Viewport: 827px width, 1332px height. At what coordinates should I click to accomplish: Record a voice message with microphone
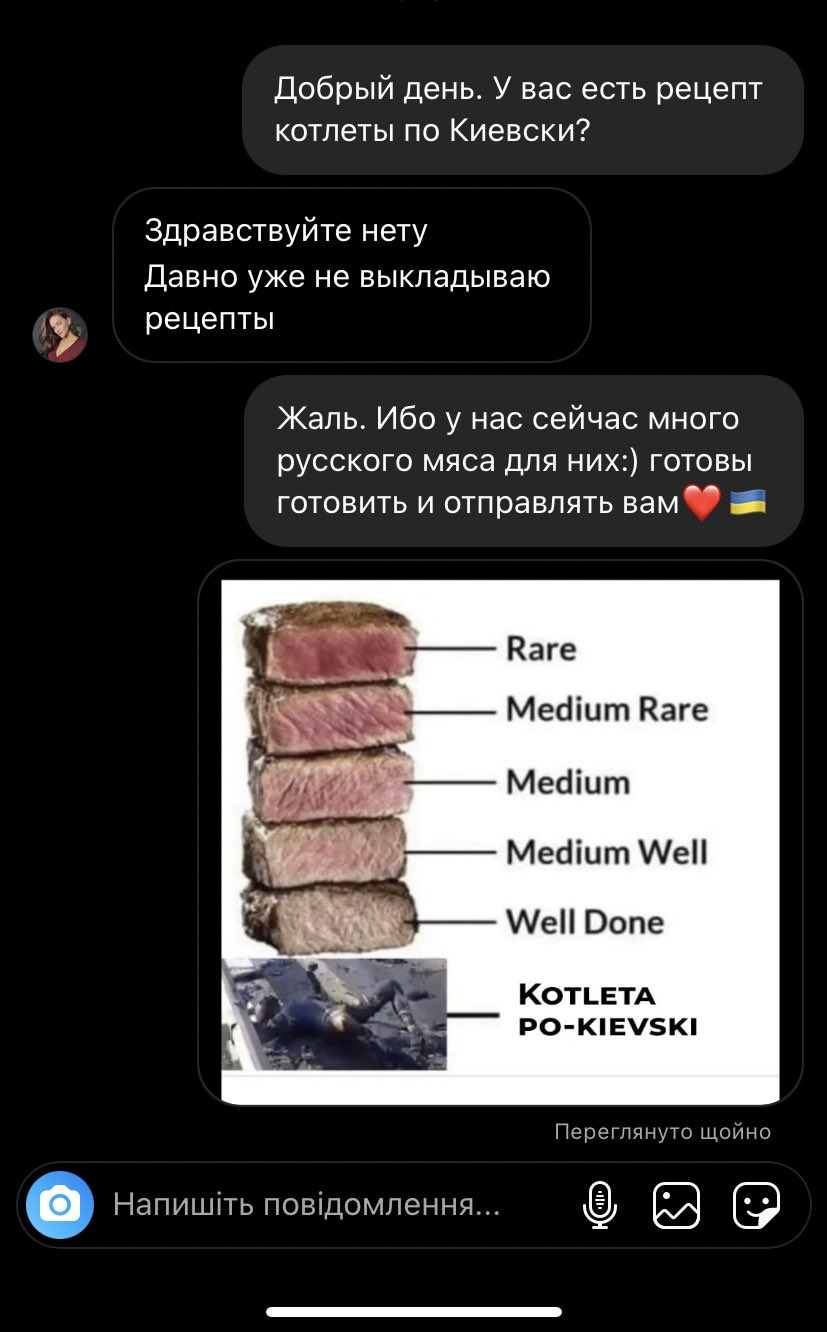point(598,1205)
